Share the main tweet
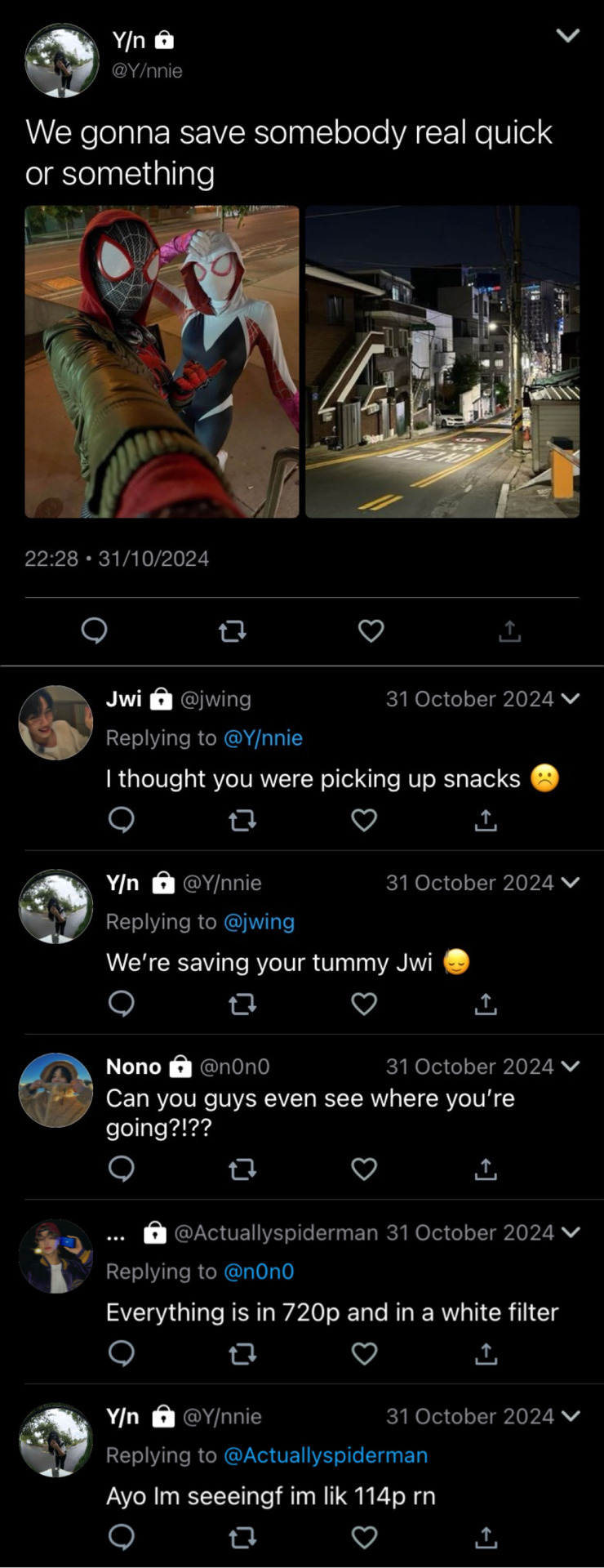 (509, 630)
